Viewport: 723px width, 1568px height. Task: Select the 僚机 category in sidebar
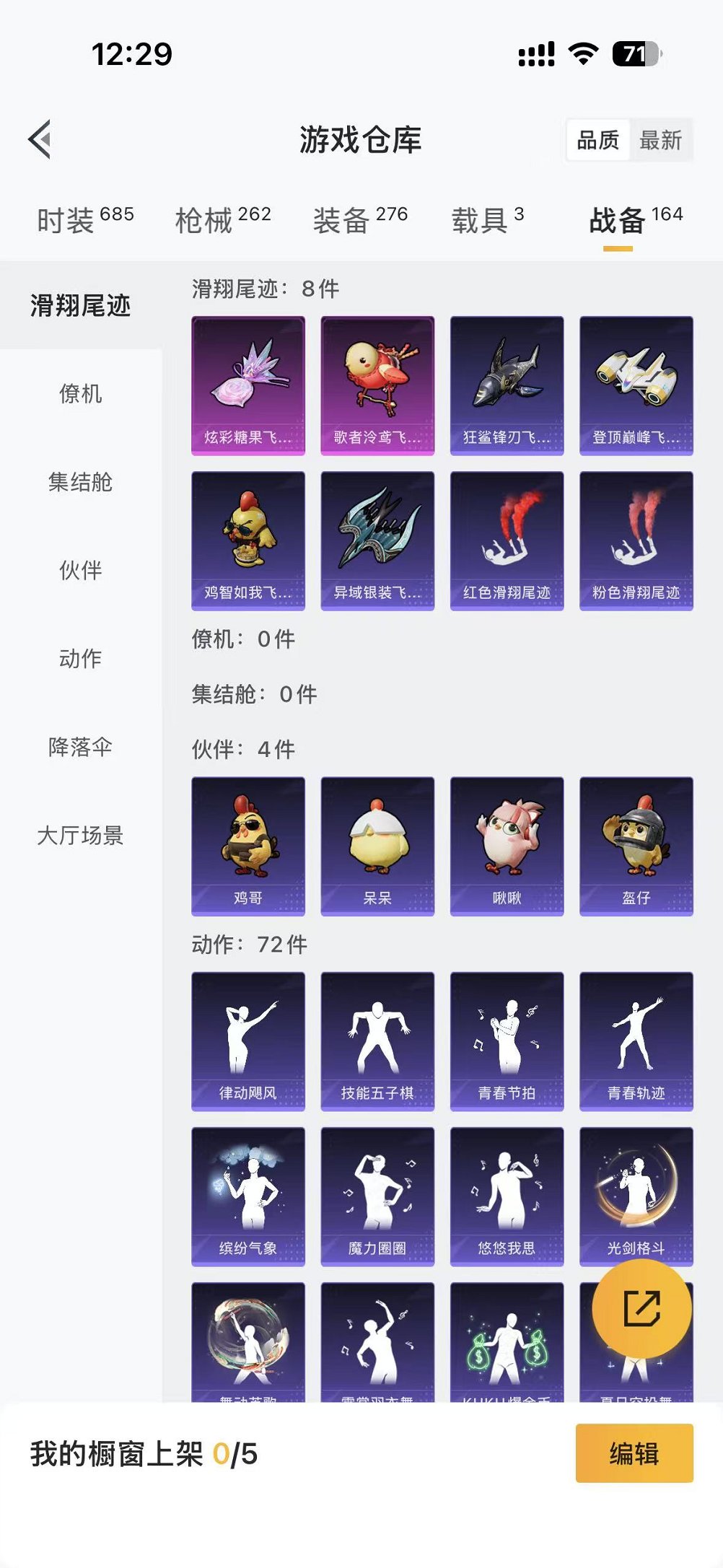80,394
